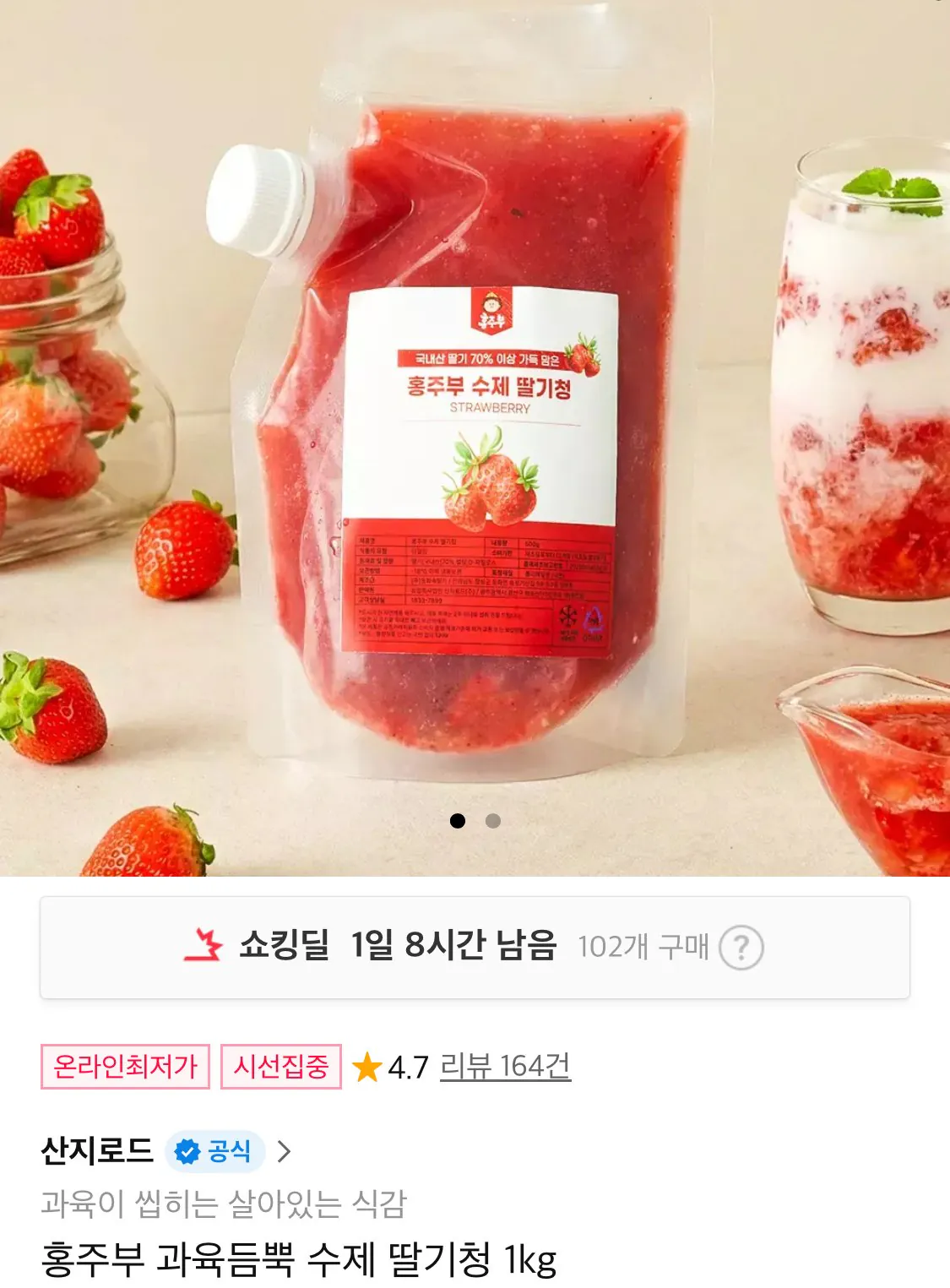Screen dimensions: 950x1288
Task: Open the 리뷰 164건 reviews link
Action: (x=503, y=1068)
